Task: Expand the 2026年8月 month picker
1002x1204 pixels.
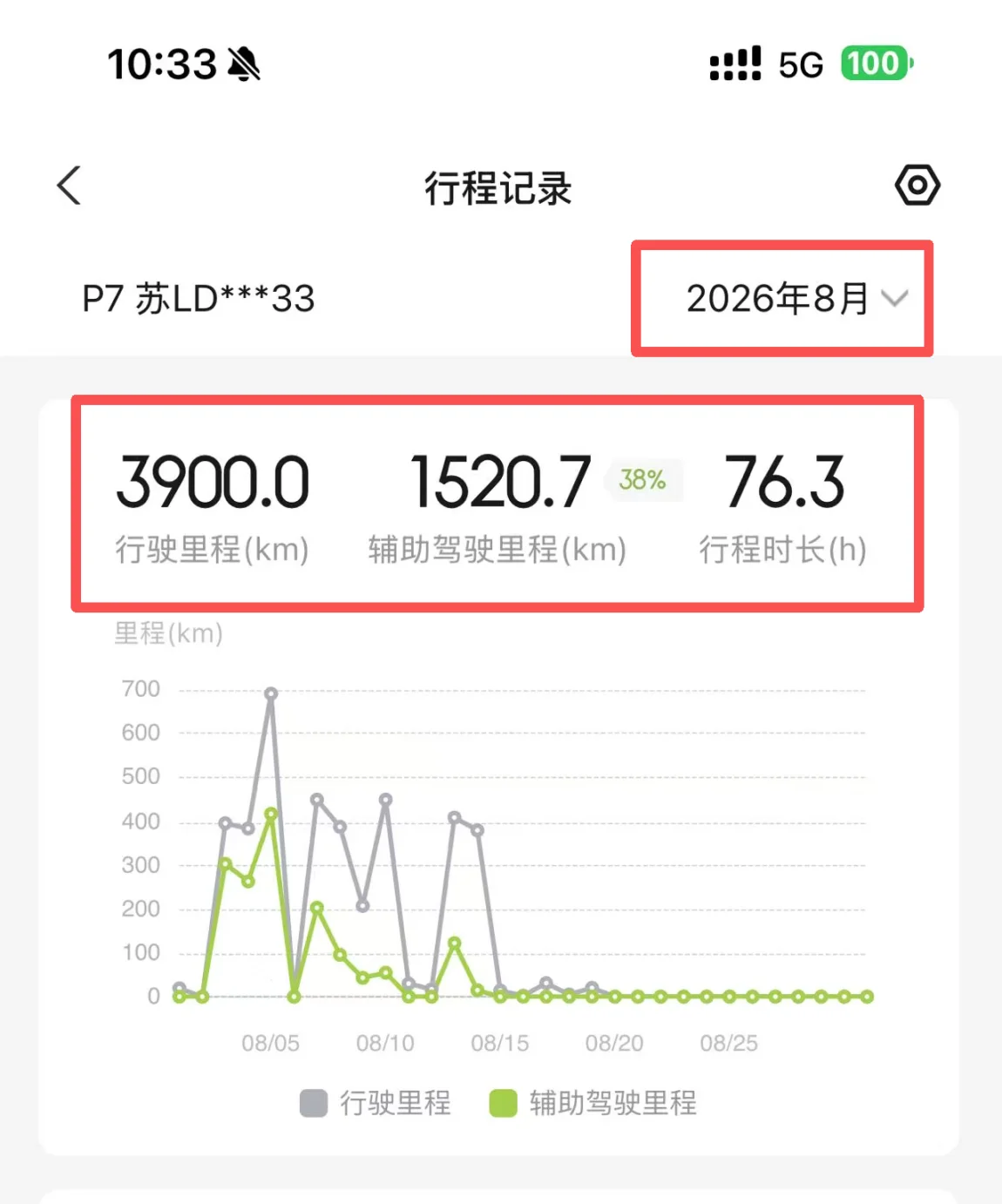Action: [x=796, y=299]
